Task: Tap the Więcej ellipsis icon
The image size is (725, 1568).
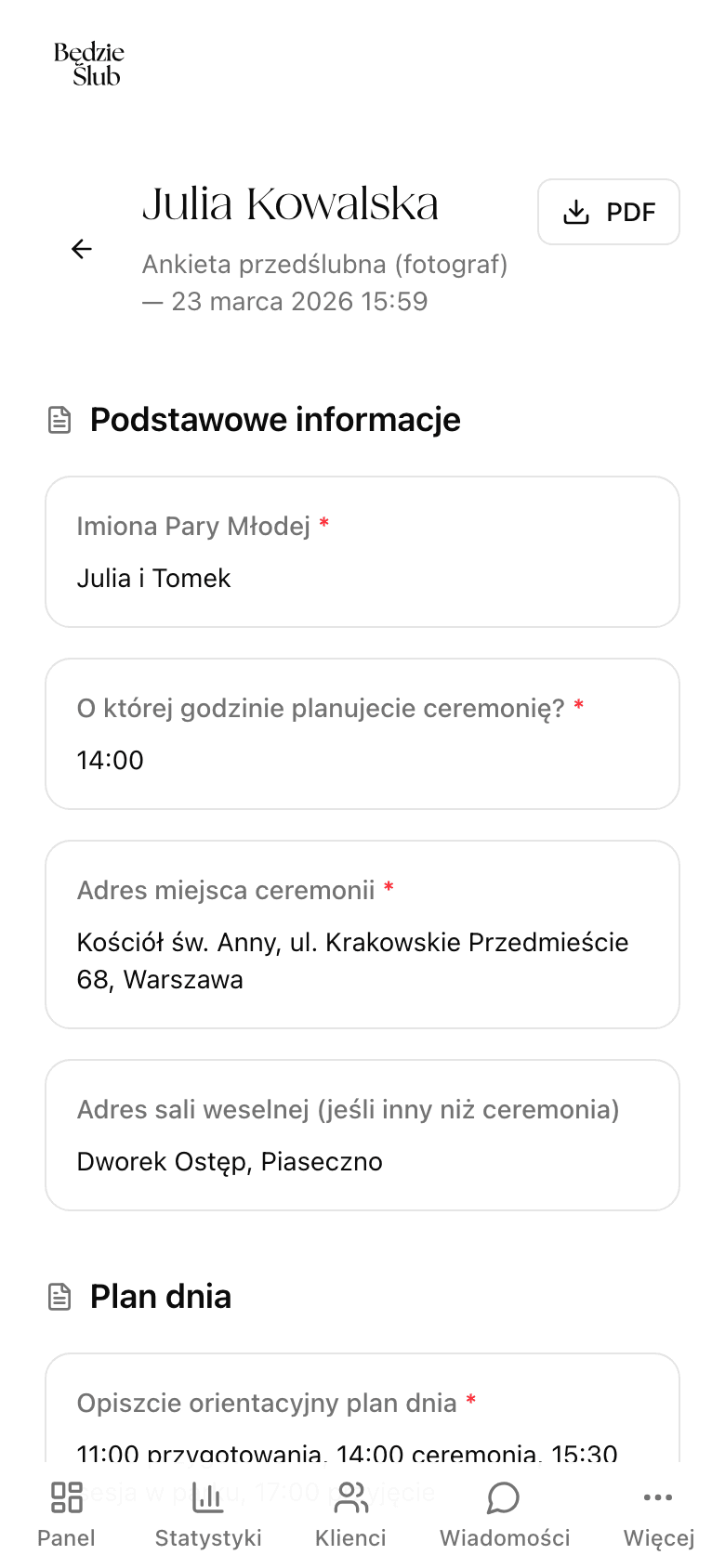Action: [657, 1496]
